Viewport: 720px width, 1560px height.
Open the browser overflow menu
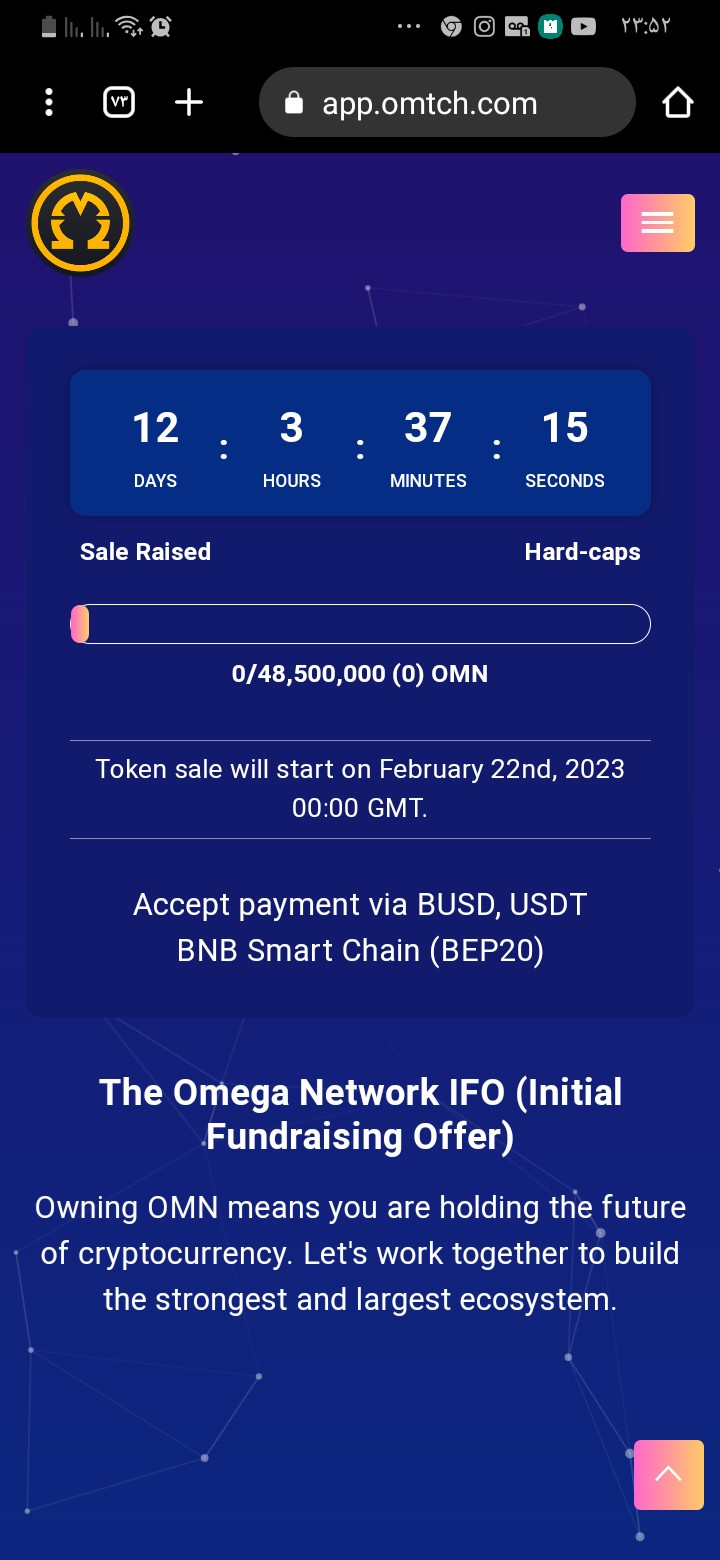(x=49, y=102)
